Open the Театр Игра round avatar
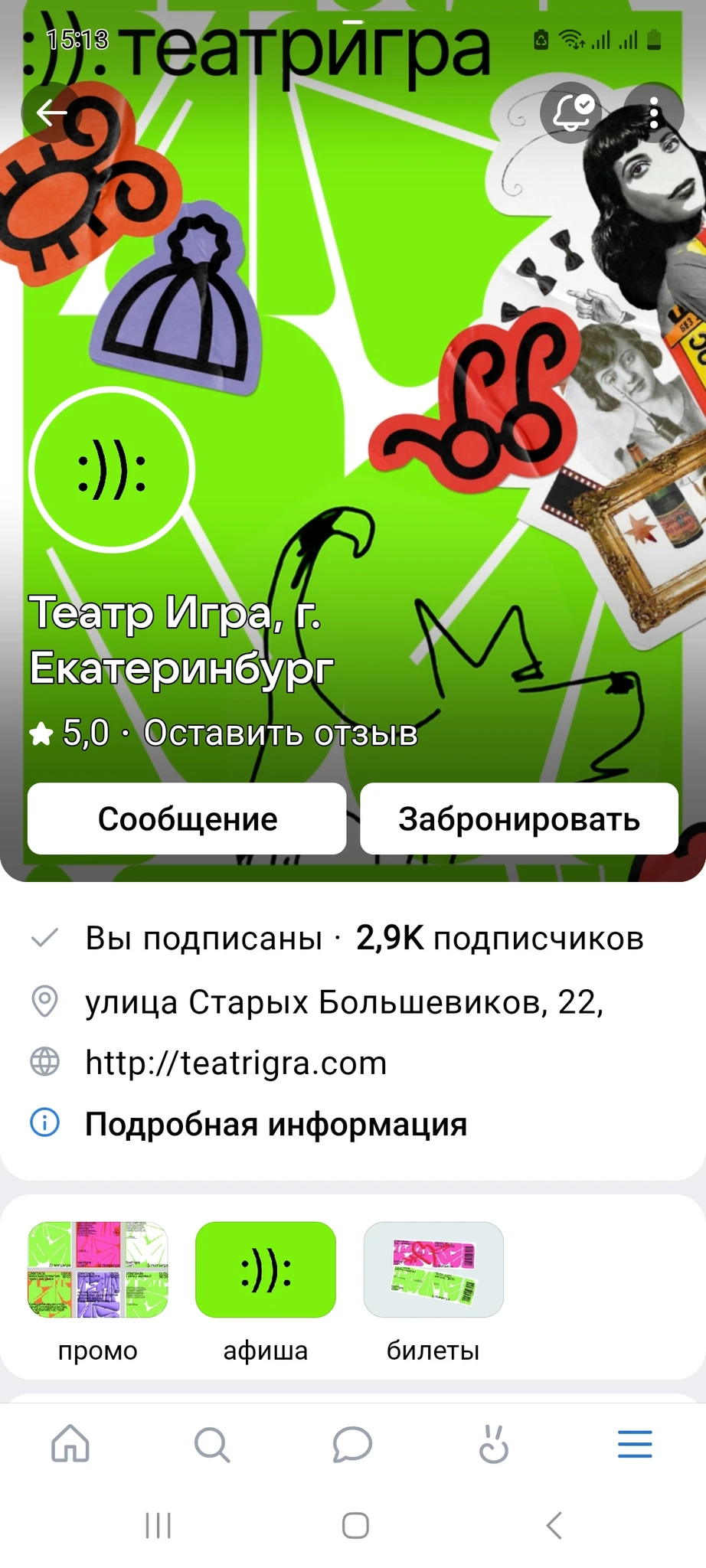Viewport: 706px width, 1568px height. coord(112,469)
